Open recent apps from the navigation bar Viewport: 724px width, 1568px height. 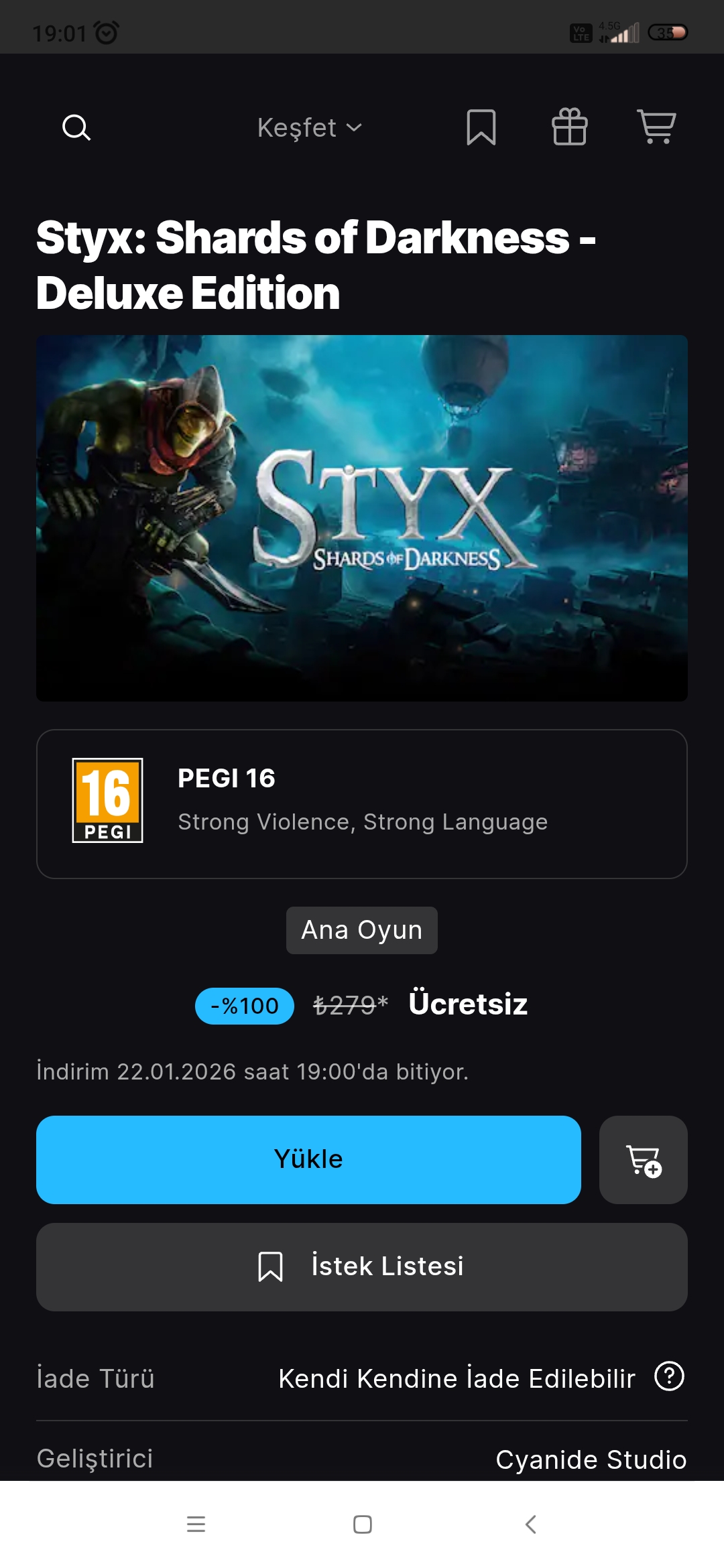[x=196, y=1524]
